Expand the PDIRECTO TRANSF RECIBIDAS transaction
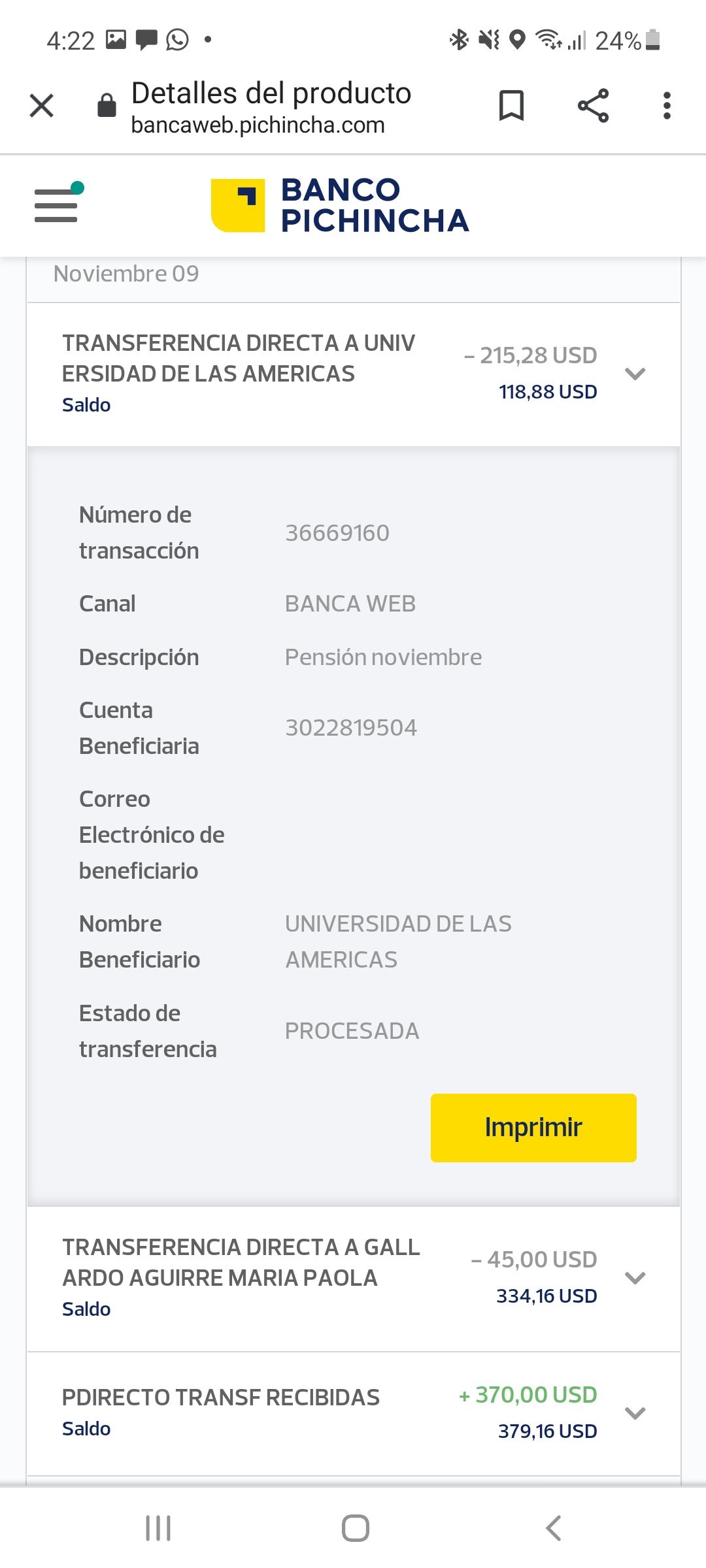 pos(635,1413)
